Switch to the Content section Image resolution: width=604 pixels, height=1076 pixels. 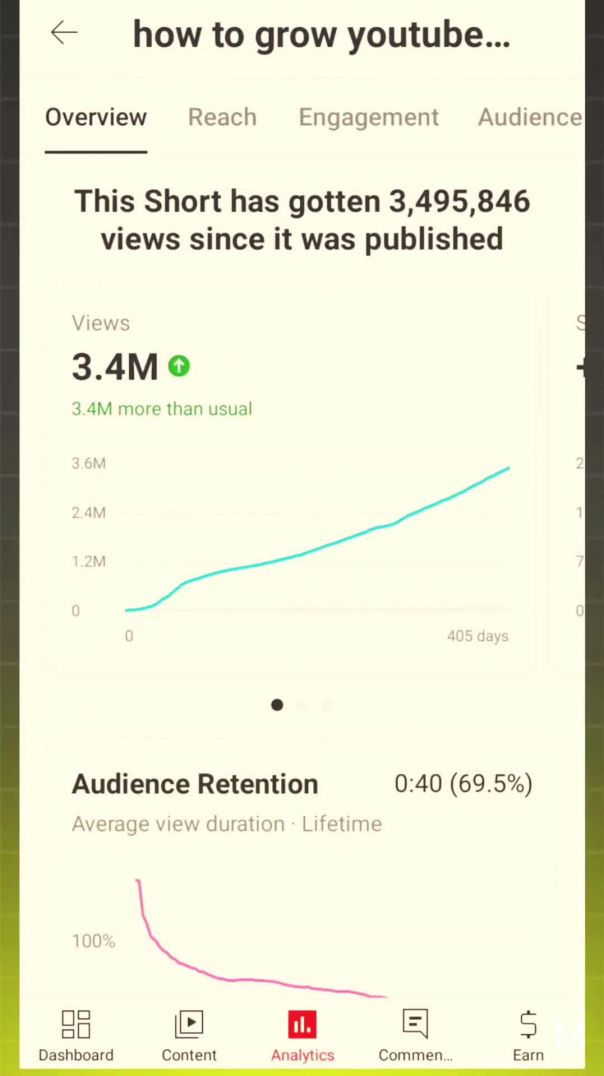(189, 1035)
